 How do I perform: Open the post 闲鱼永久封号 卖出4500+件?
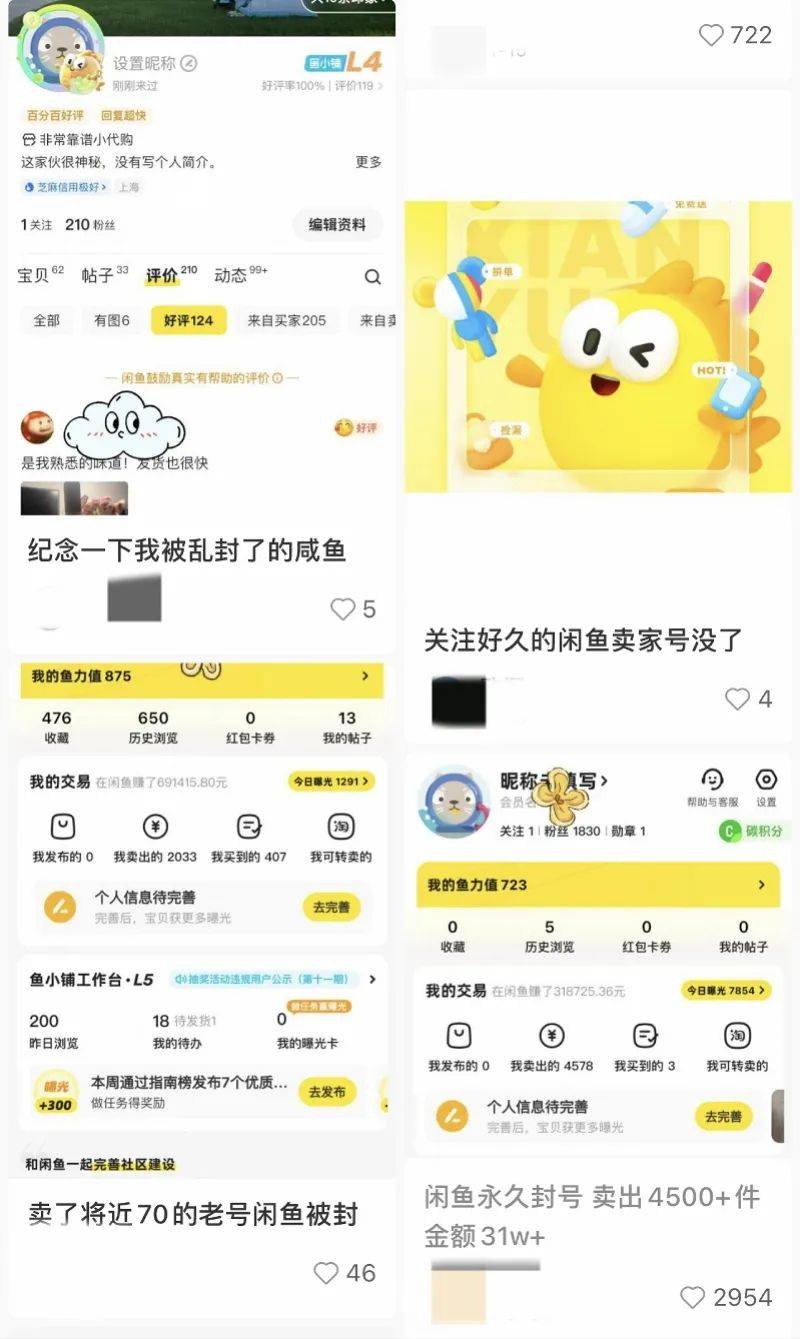click(x=592, y=1214)
